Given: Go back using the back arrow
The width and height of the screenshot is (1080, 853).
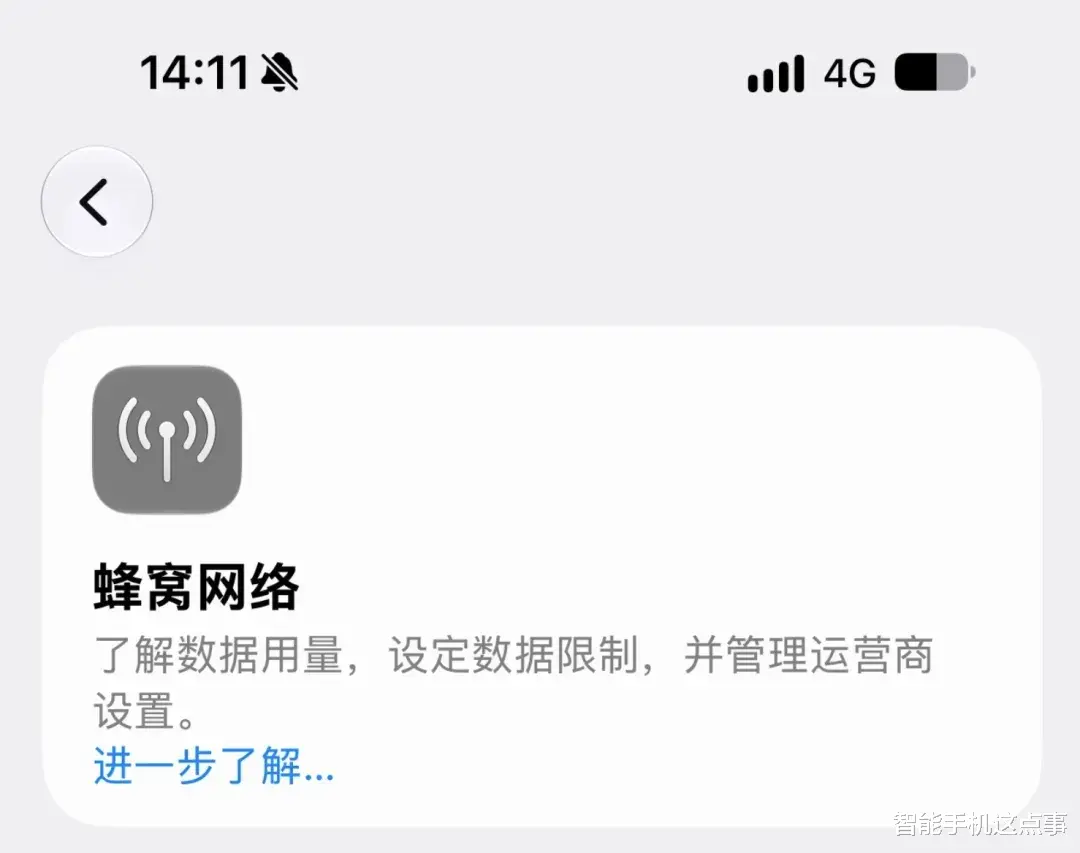Looking at the screenshot, I should [96, 202].
